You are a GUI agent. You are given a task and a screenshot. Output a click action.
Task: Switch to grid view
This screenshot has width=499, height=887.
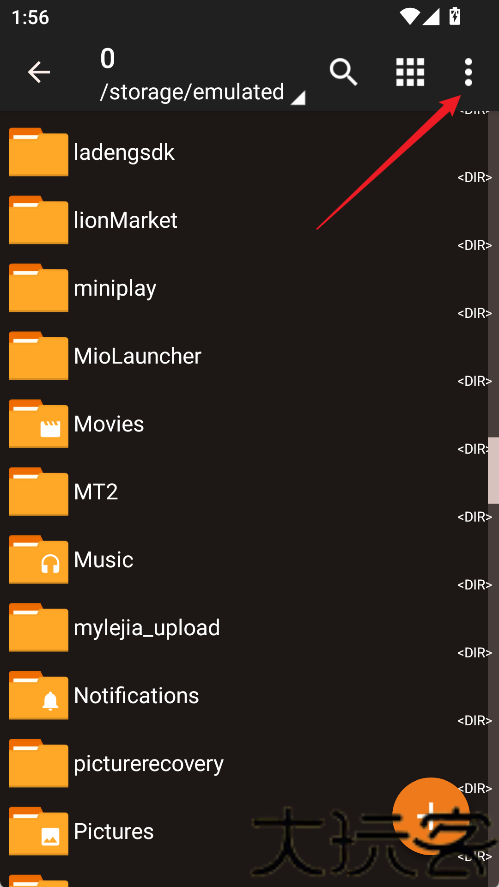click(x=410, y=72)
